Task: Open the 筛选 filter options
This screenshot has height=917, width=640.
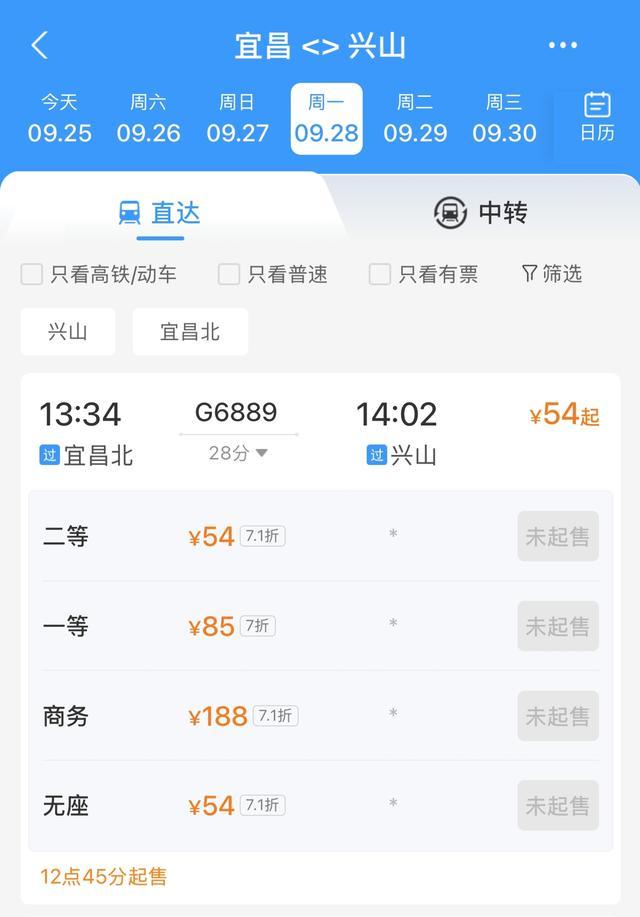Action: 552,273
